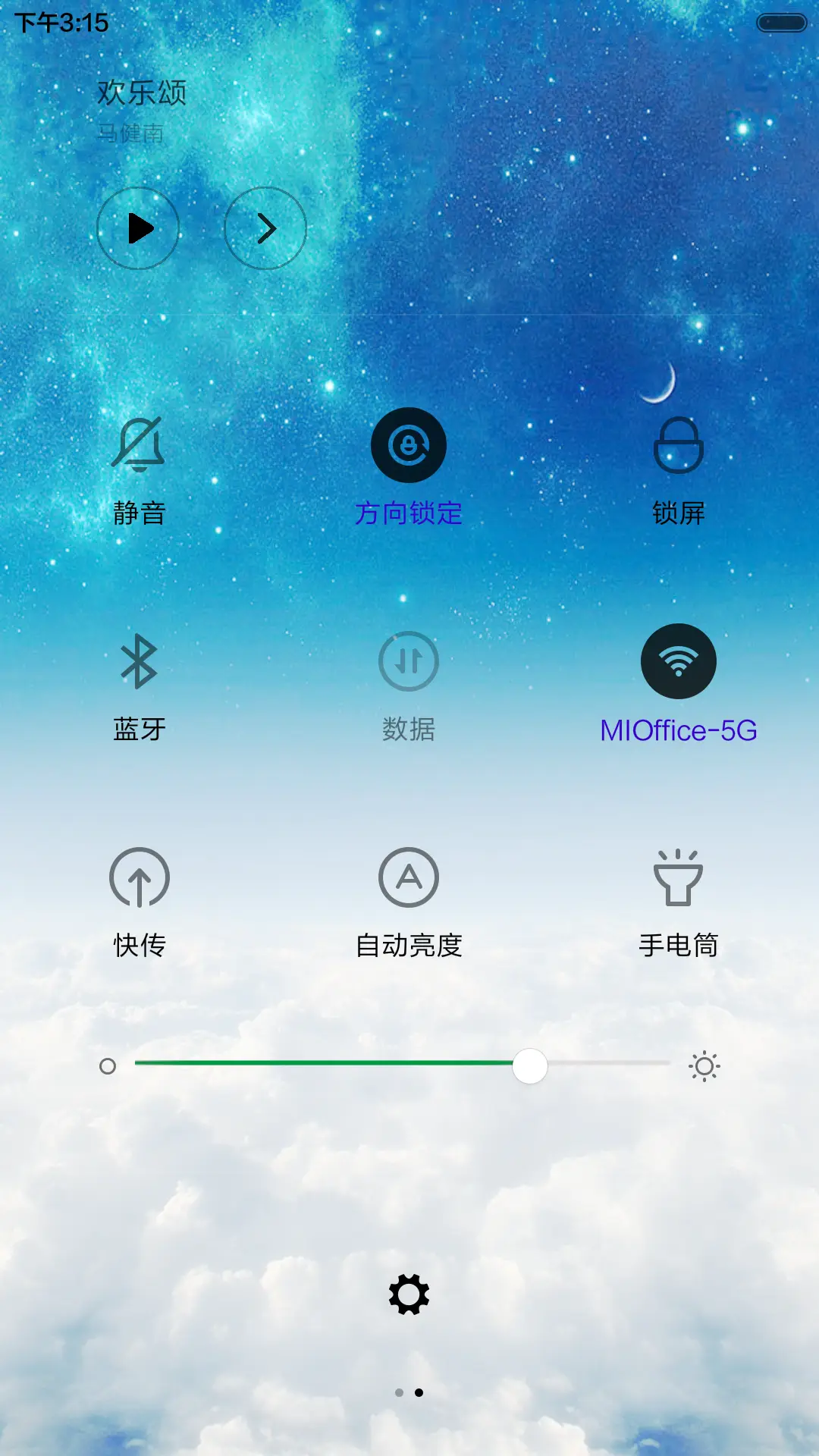Tap the 锁屏 lock screen icon
Screen dimensions: 819x1456
679,445
